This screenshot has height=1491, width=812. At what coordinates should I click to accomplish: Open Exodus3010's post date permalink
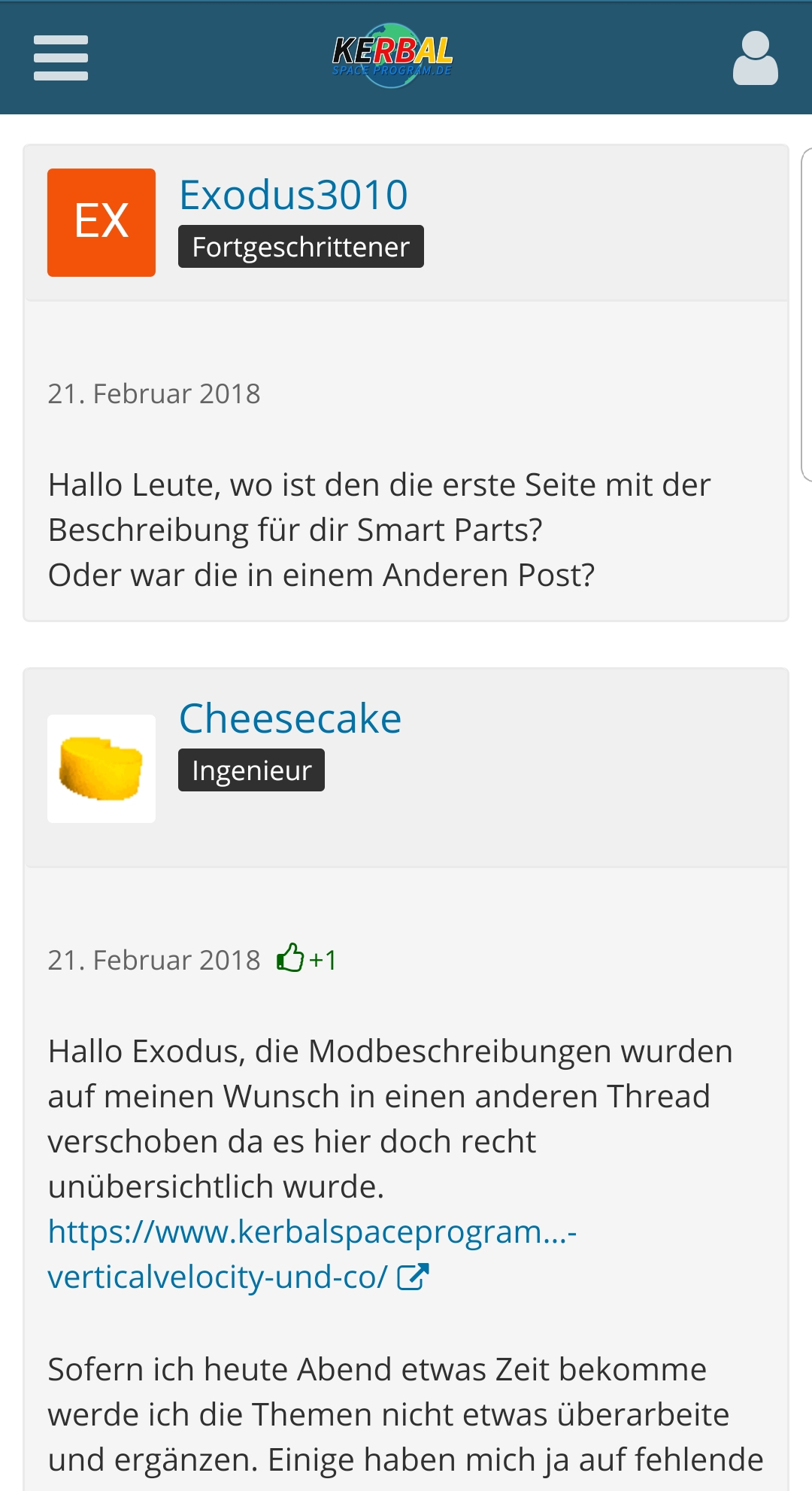click(x=154, y=393)
